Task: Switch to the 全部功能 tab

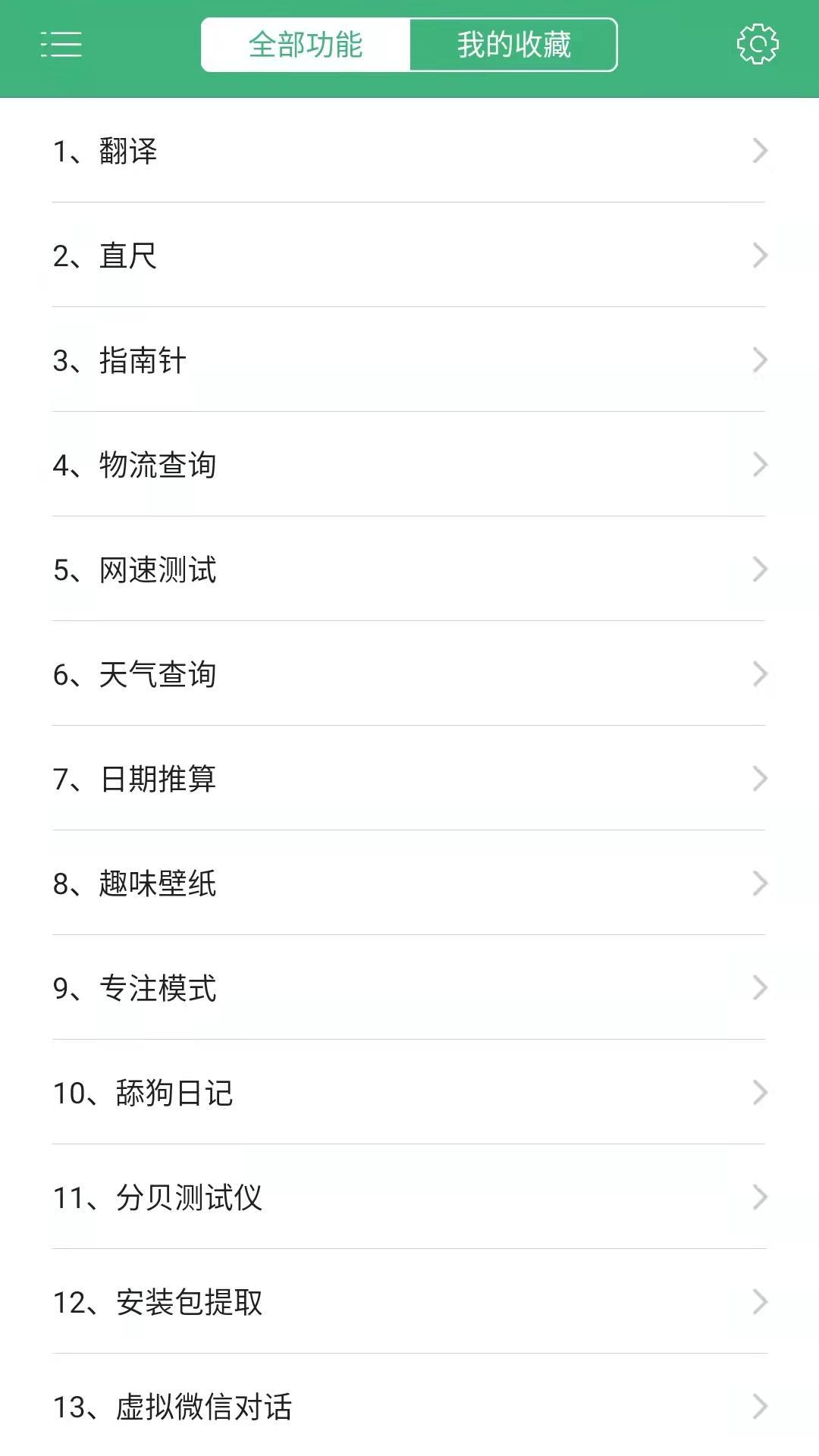Action: coord(306,45)
